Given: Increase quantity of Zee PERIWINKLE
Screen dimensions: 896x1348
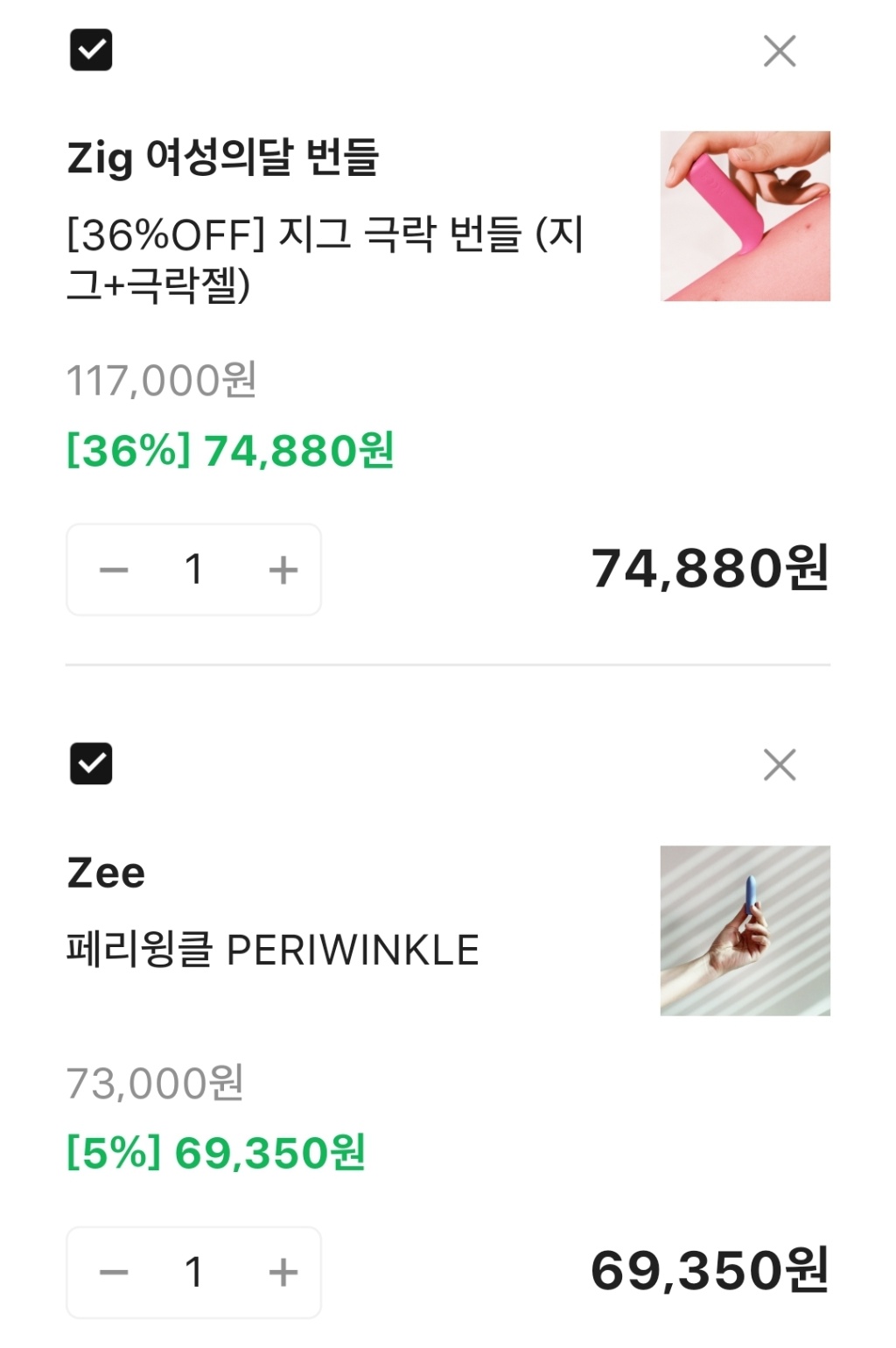Looking at the screenshot, I should pyautogui.click(x=283, y=1272).
